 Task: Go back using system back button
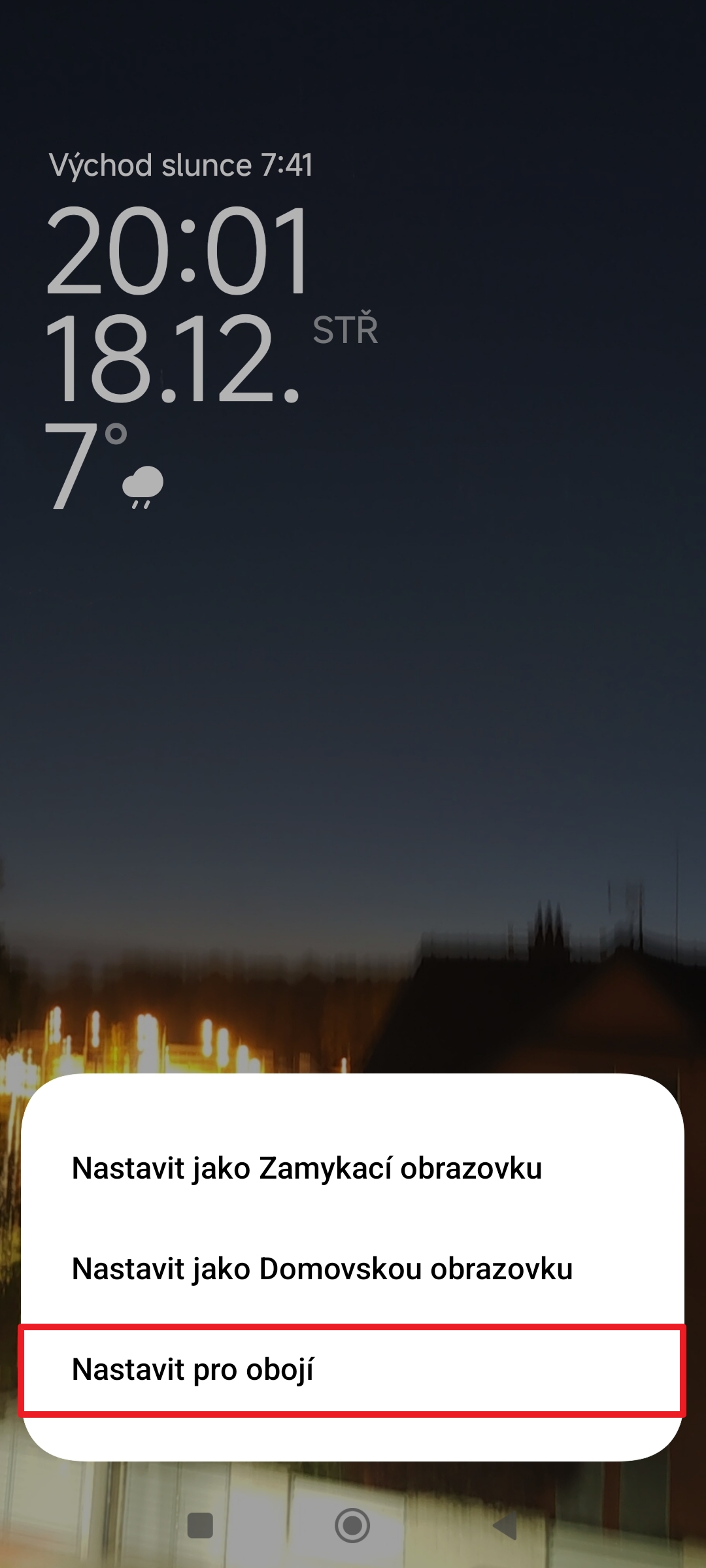point(505,1526)
